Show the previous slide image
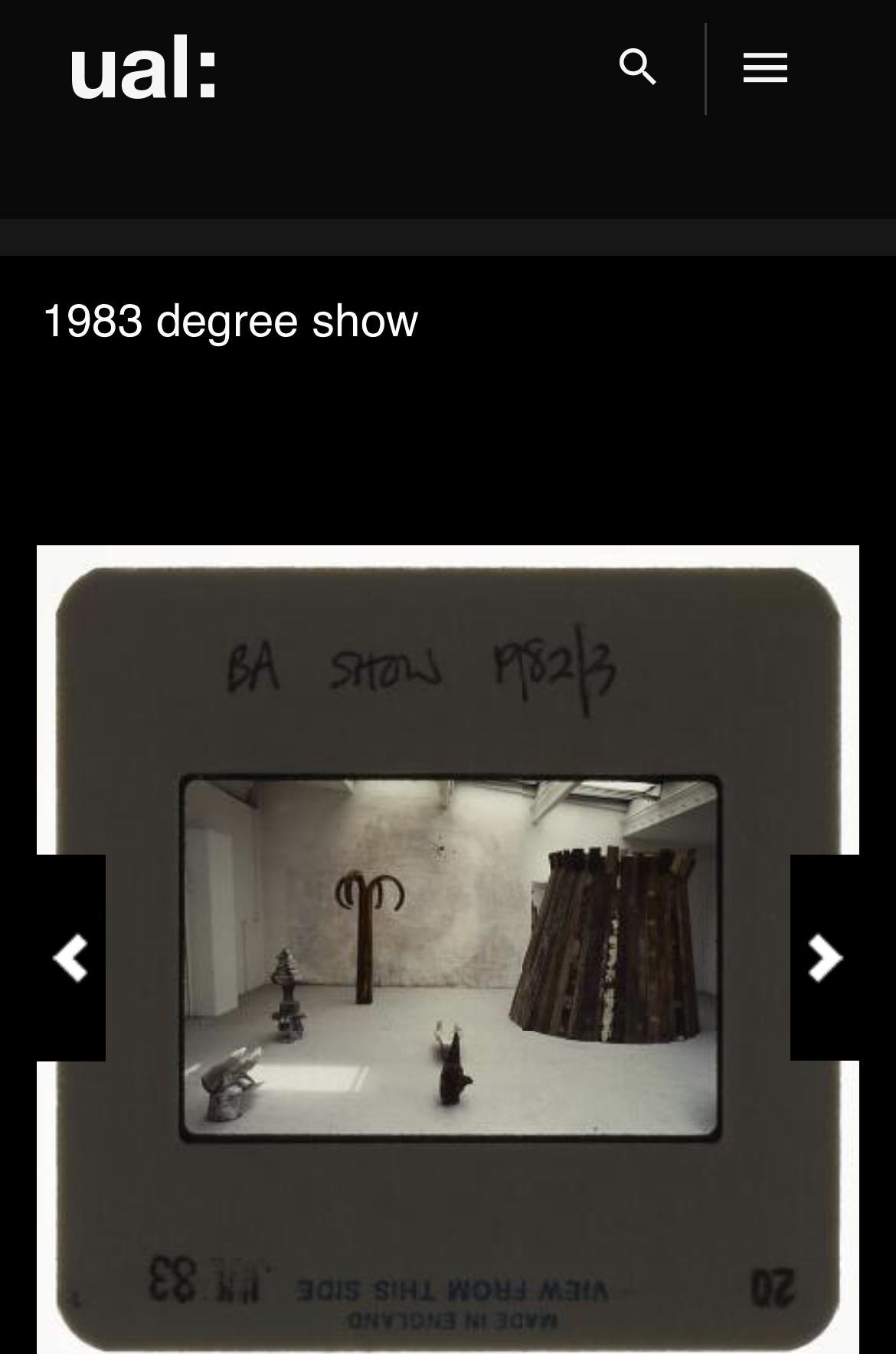 click(x=71, y=957)
